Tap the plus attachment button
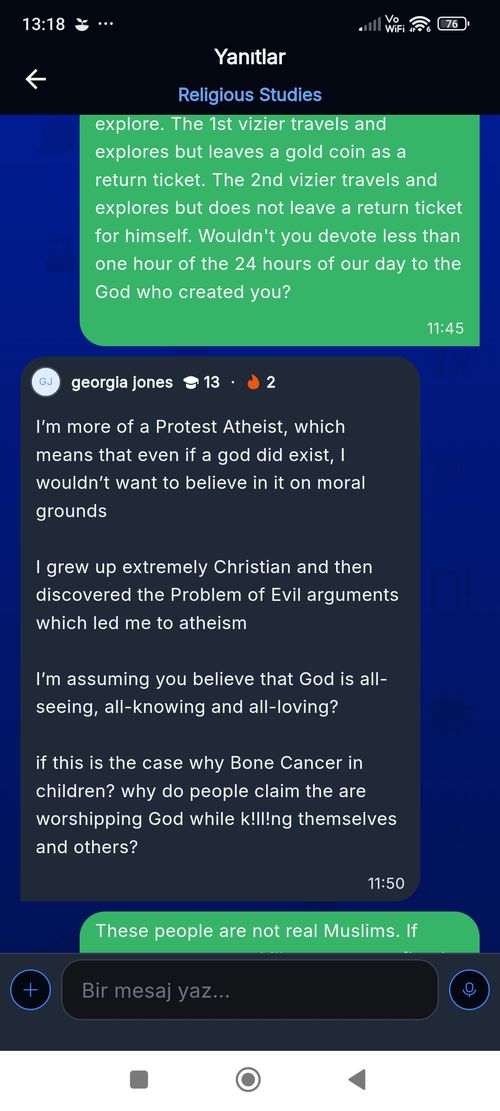 [x=30, y=989]
